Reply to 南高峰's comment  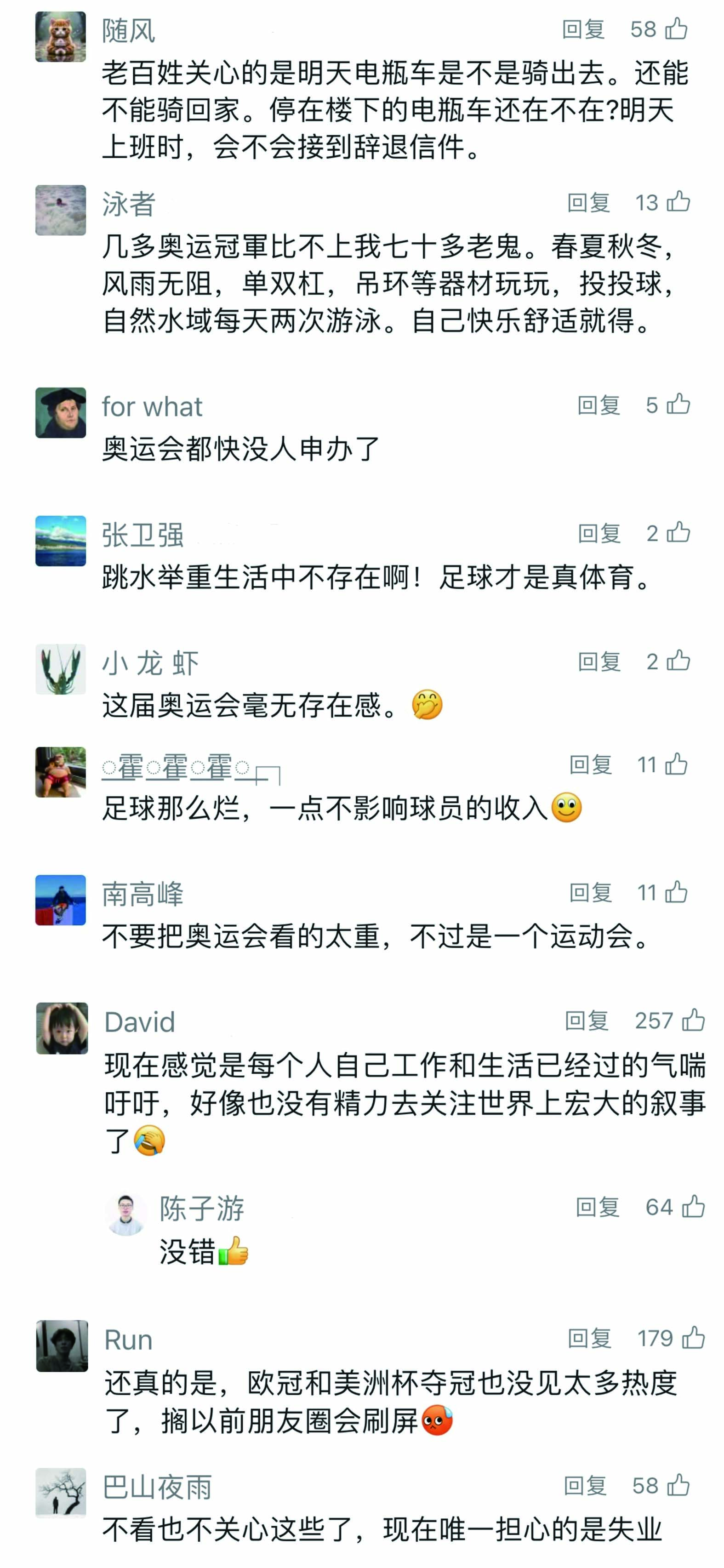590,893
